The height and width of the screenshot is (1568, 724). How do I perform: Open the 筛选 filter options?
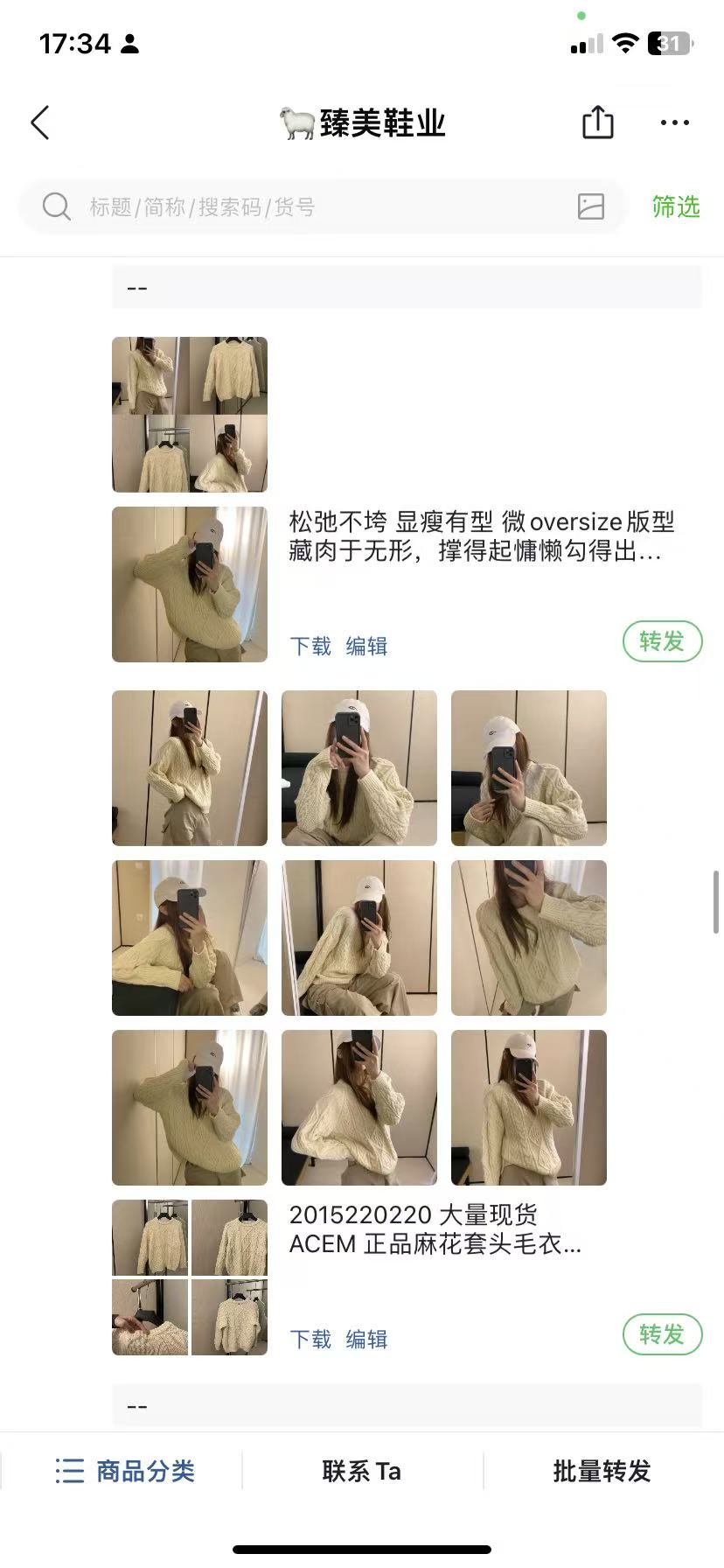pos(675,207)
